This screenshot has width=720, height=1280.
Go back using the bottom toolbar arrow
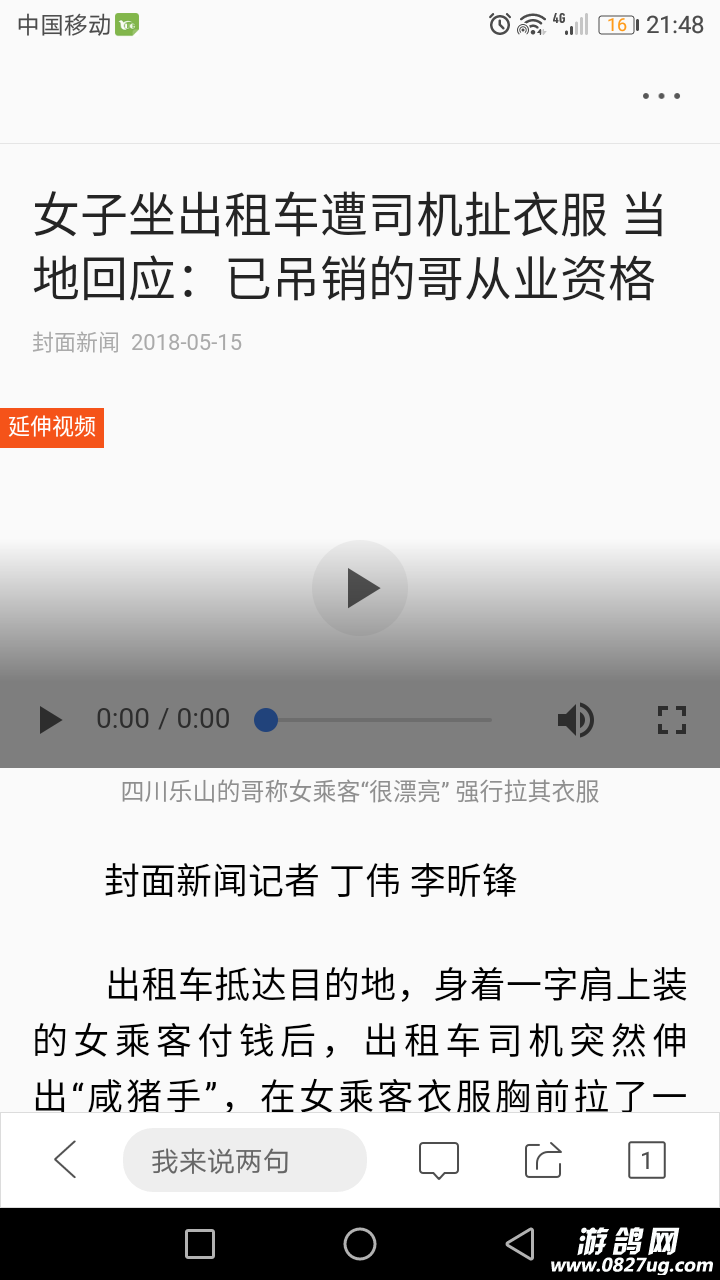66,1160
